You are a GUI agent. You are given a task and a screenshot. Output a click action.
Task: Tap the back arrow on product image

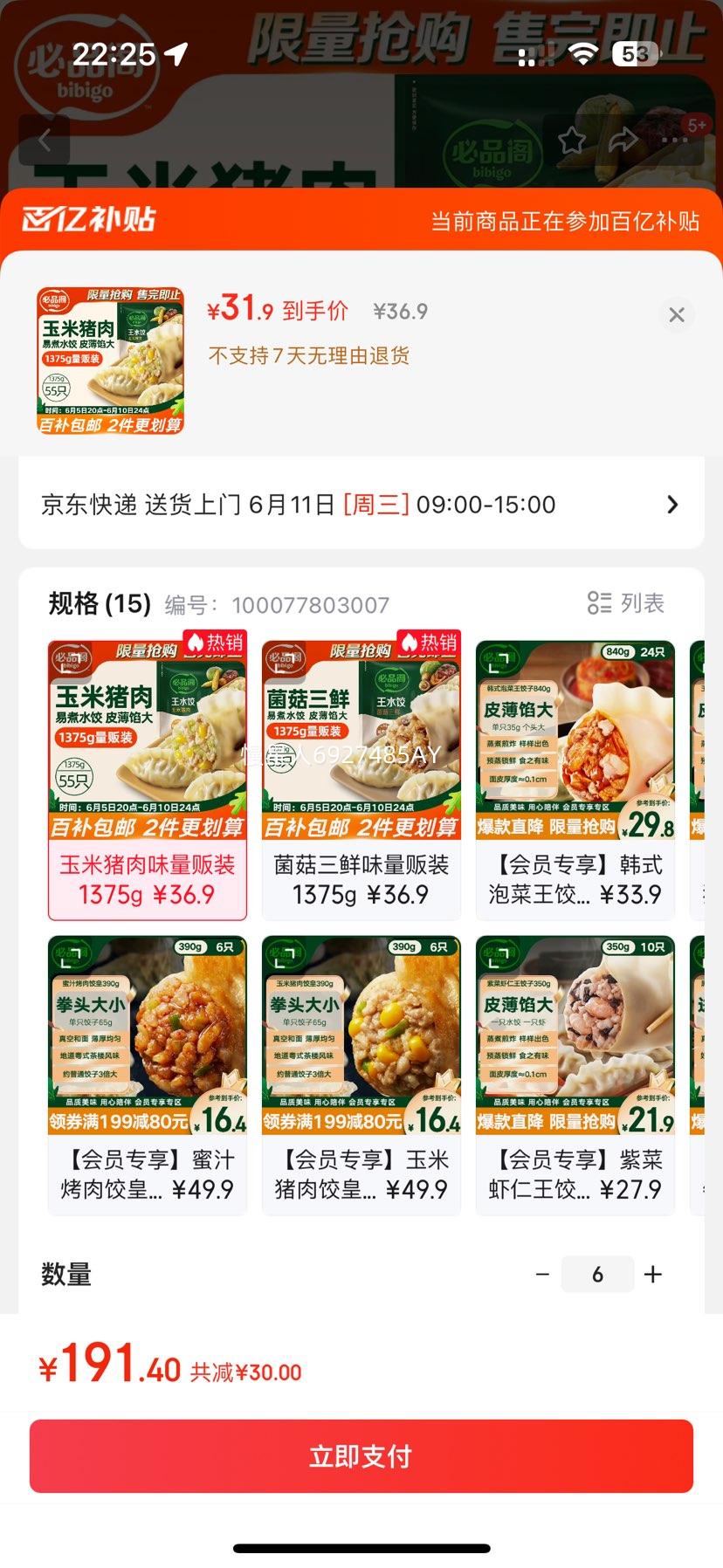click(45, 140)
